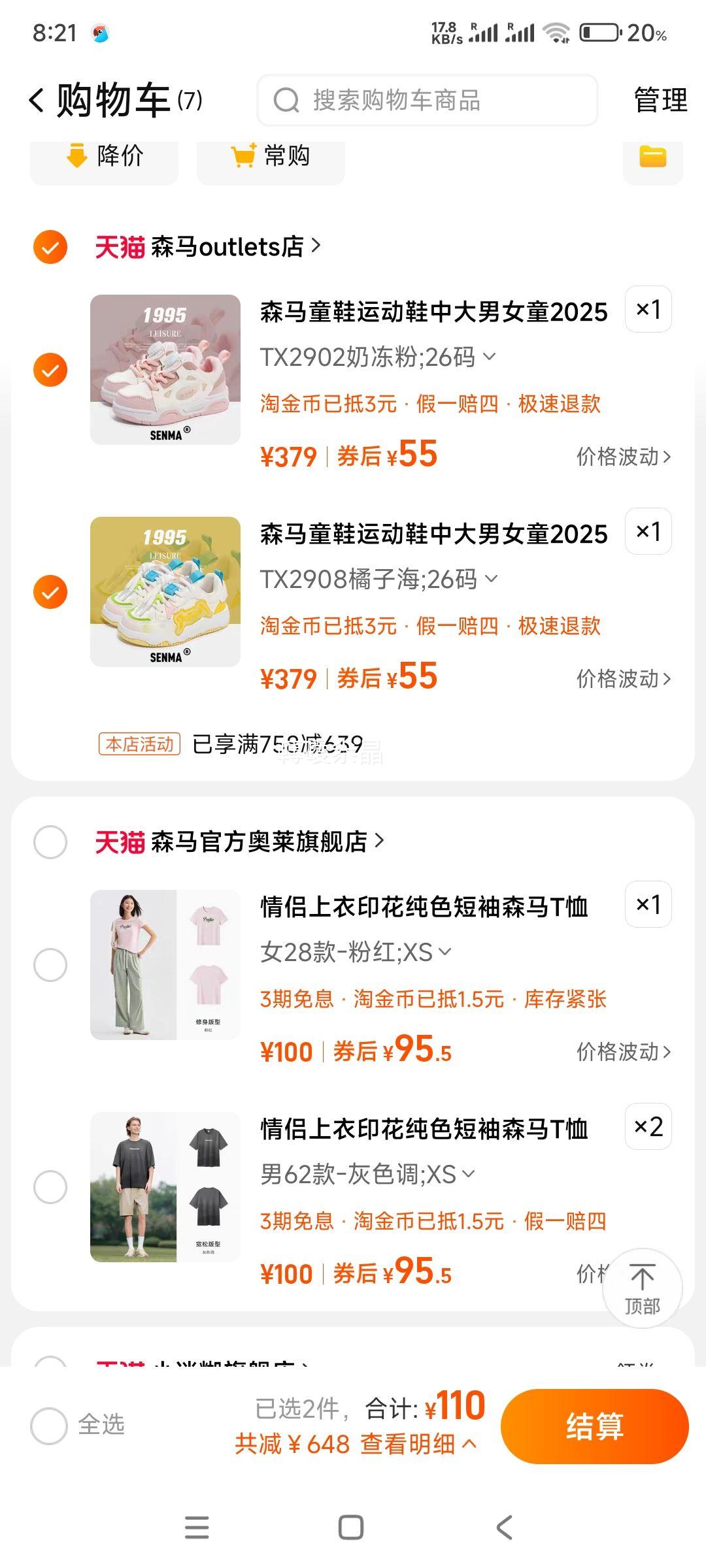Expand 查看明细 discount details
Image resolution: width=706 pixels, height=1568 pixels.
click(x=418, y=1444)
